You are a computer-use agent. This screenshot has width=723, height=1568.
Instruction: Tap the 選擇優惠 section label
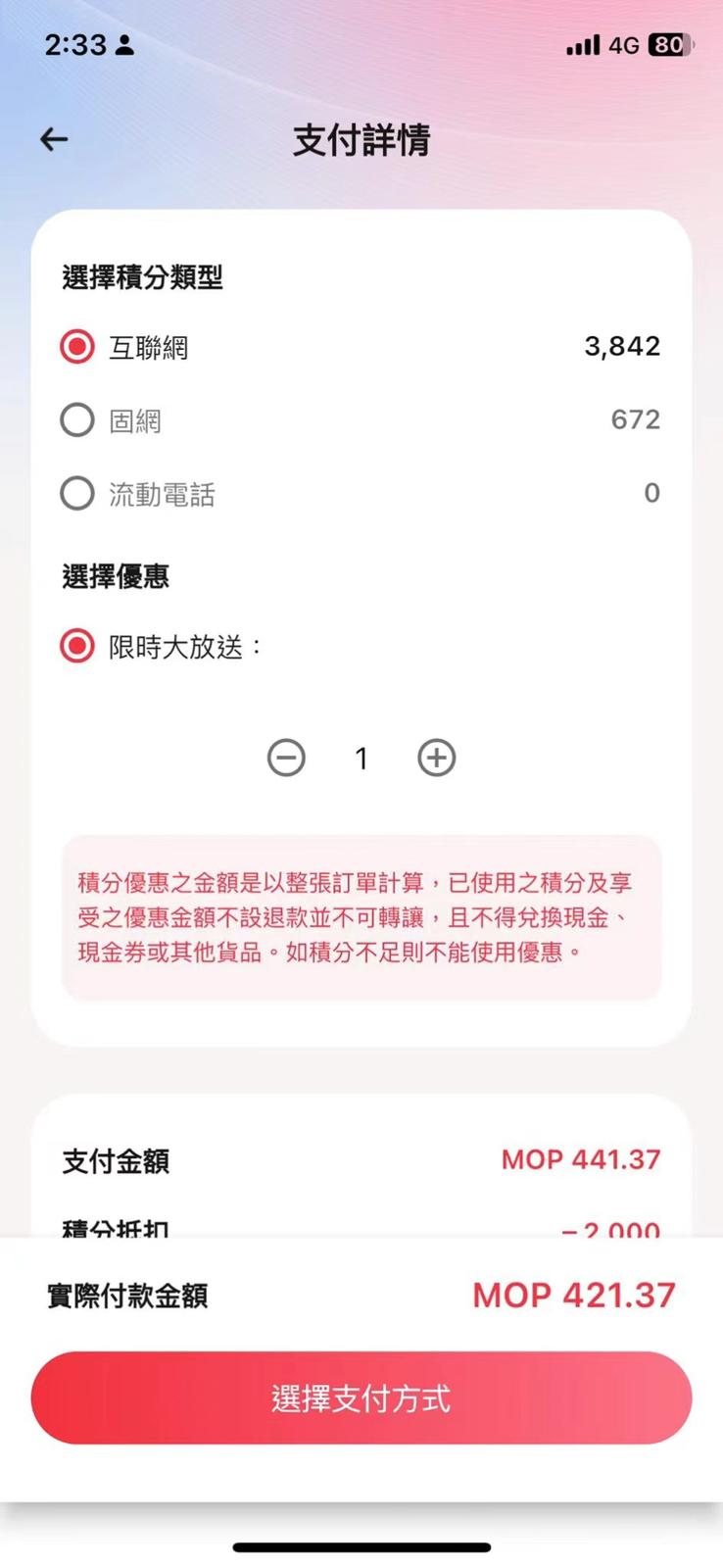pyautogui.click(x=115, y=577)
